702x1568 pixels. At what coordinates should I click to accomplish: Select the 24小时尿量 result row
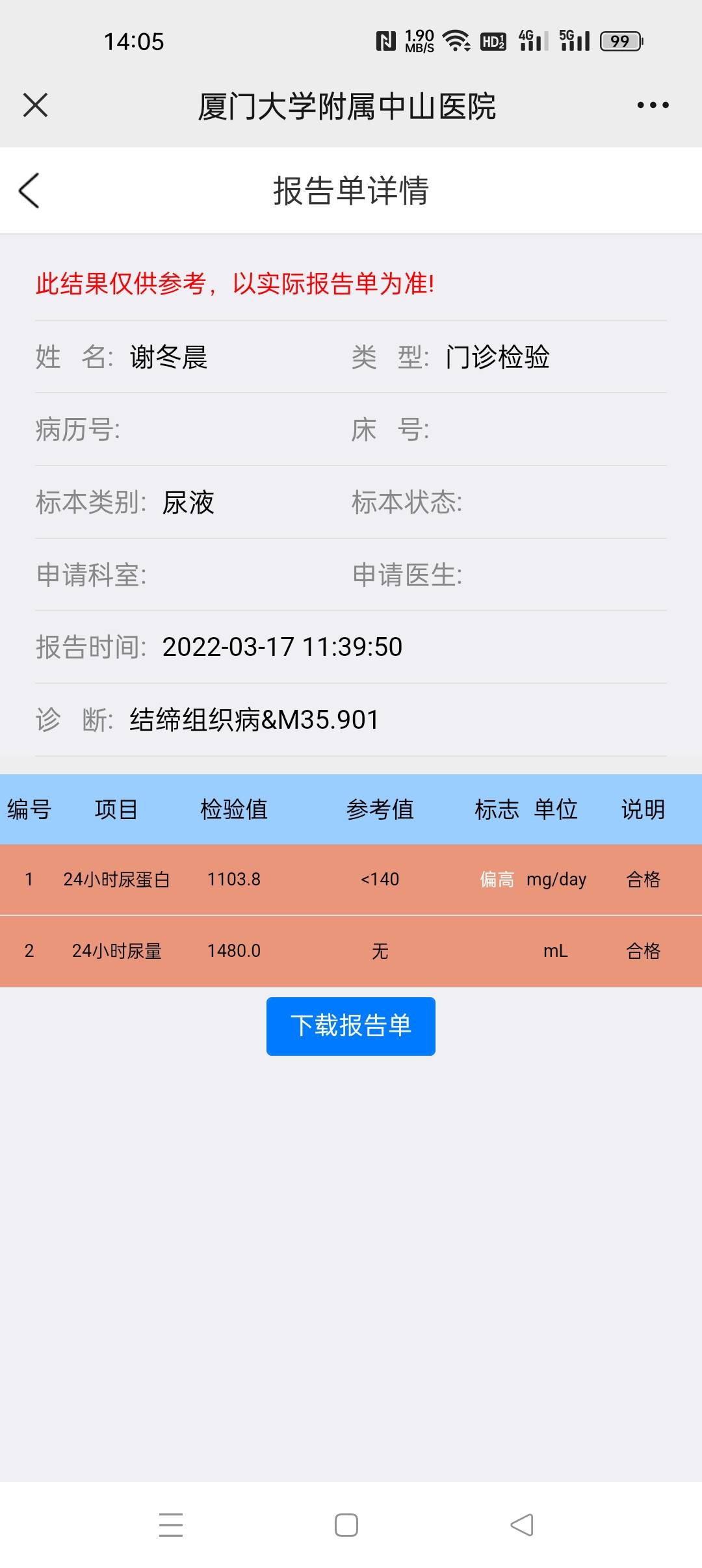(x=351, y=951)
